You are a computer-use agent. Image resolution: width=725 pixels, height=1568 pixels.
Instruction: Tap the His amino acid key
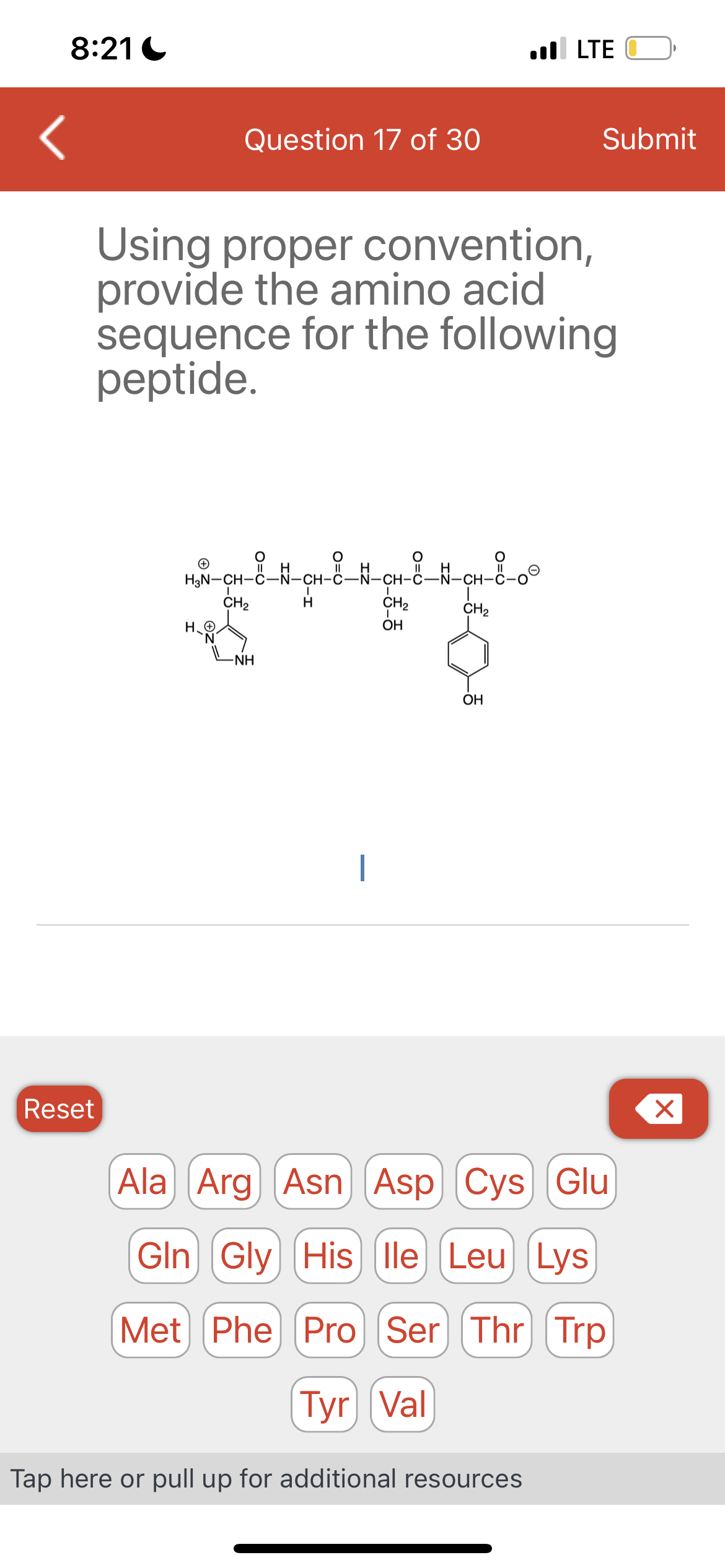(327, 1257)
